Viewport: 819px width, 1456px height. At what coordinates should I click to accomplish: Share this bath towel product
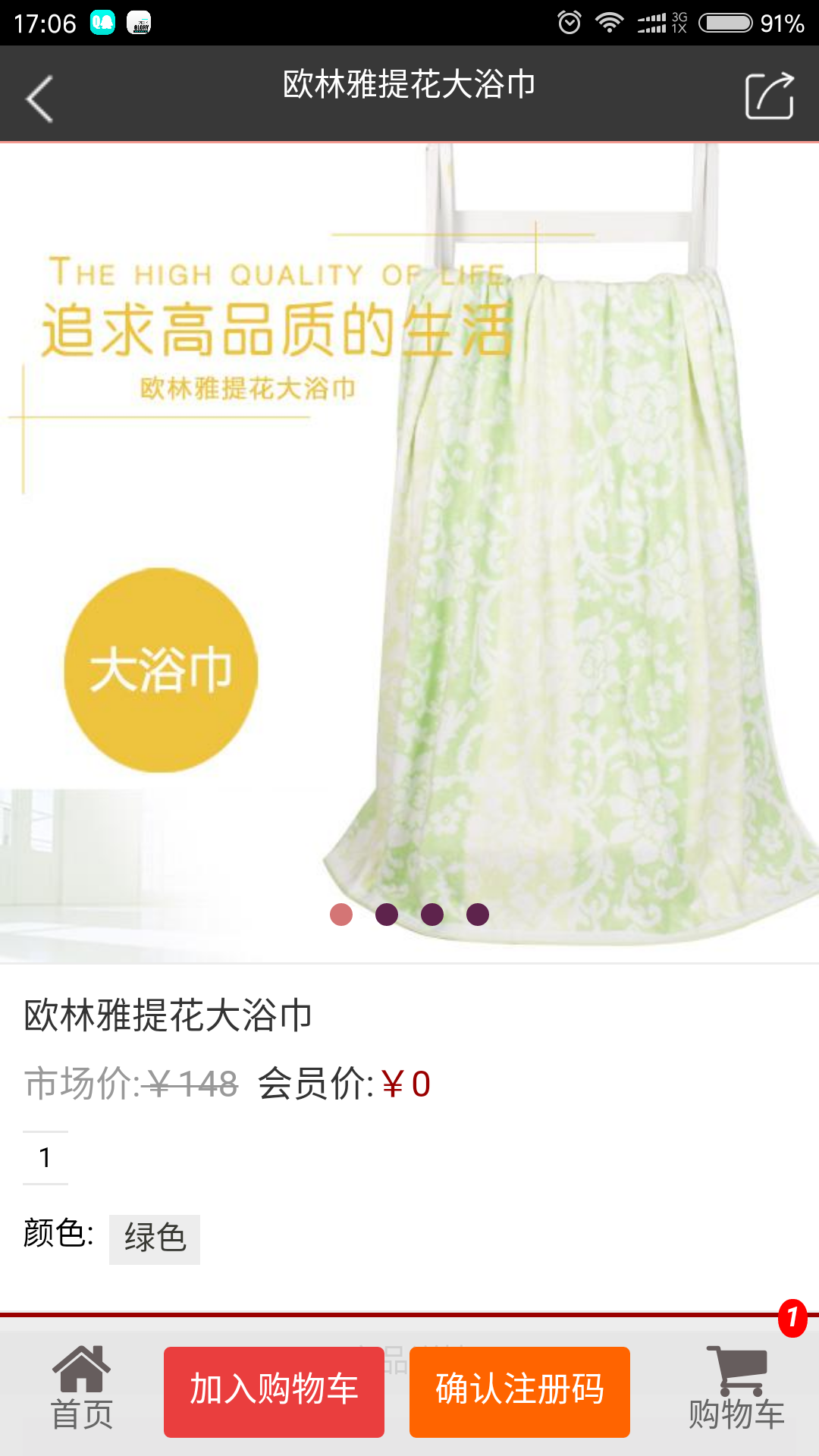pos(769,96)
